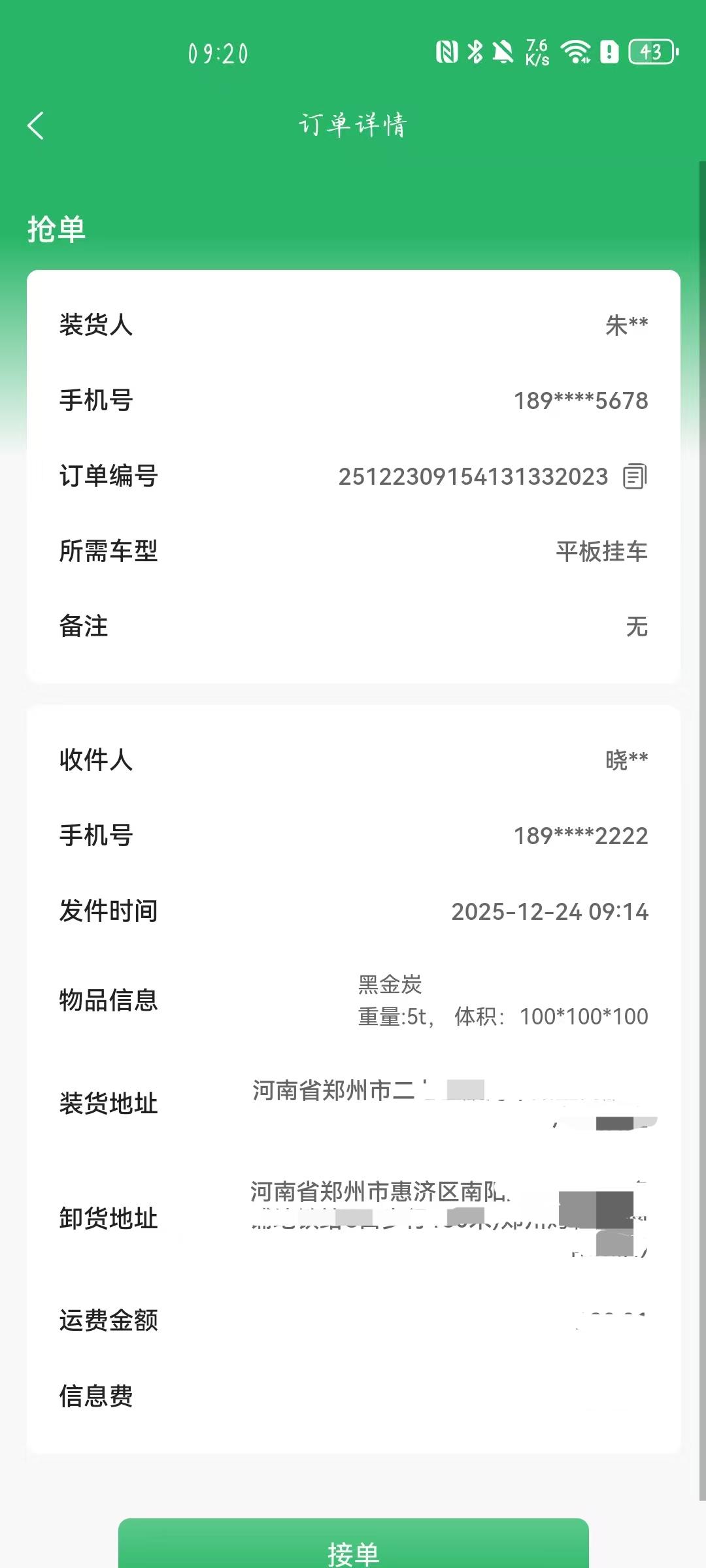Copy the order number 251223091541331332023
Viewport: 706px width, 1568px height.
[x=634, y=476]
